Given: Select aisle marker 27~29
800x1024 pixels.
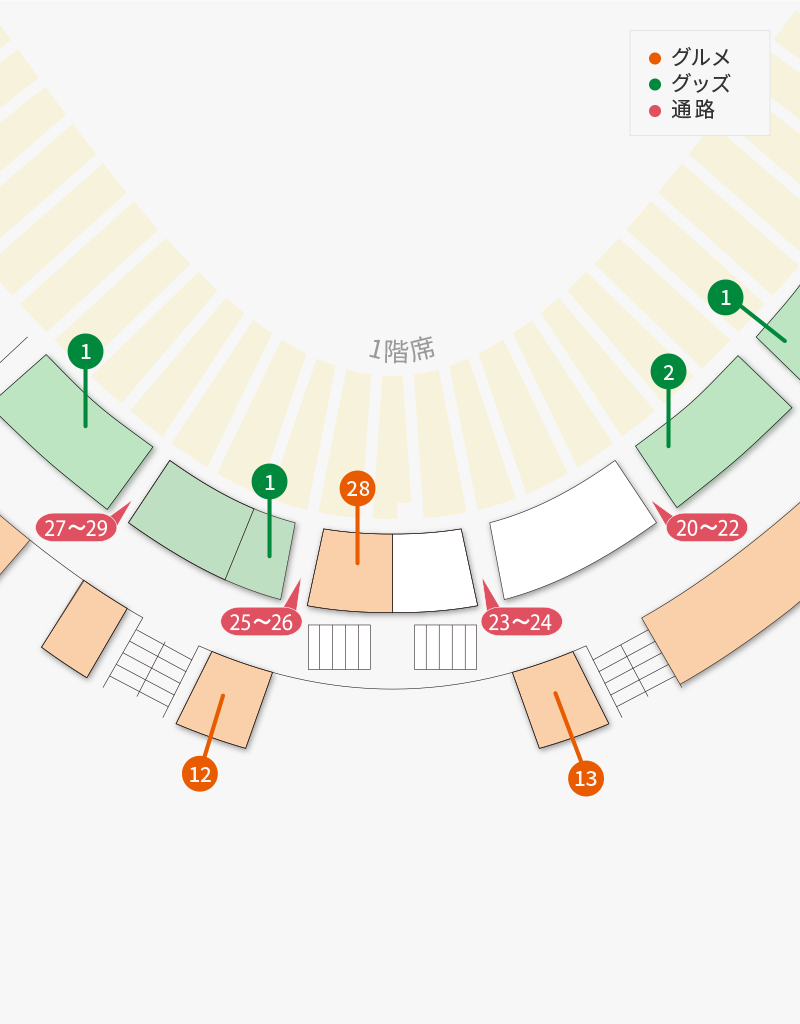Looking at the screenshot, I should [76, 527].
